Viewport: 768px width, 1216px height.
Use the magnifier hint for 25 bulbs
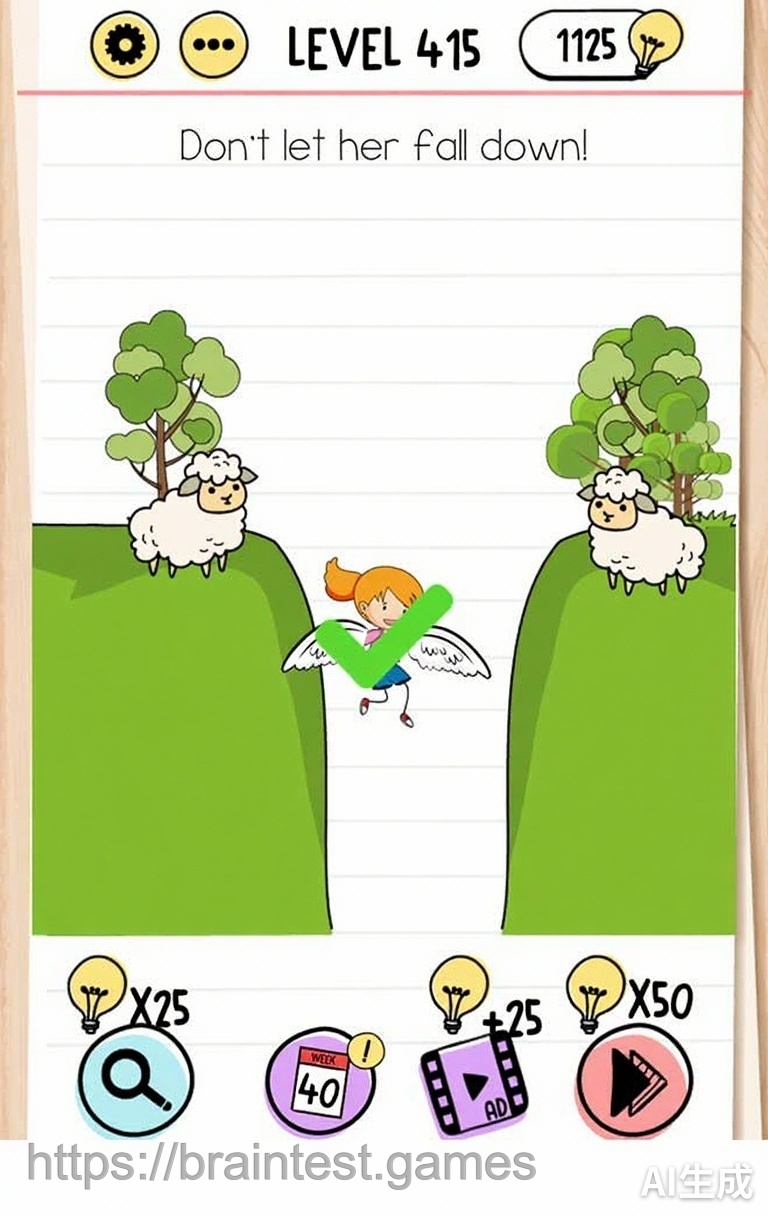pyautogui.click(x=135, y=1080)
